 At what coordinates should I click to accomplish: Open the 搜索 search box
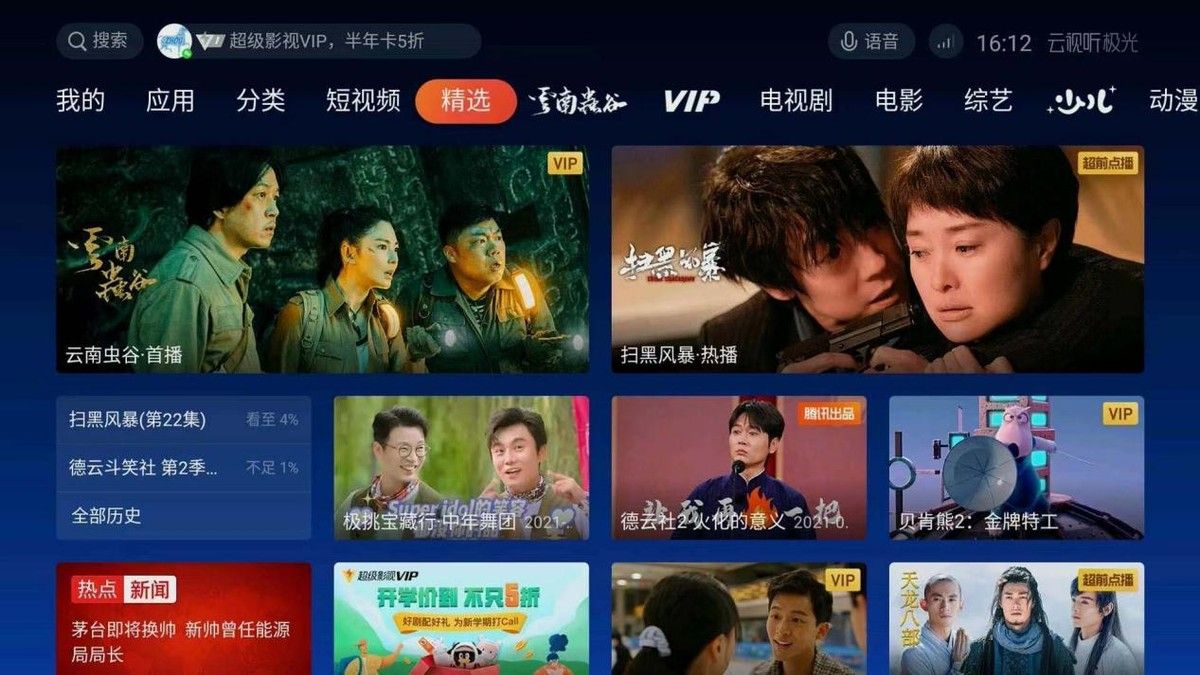tap(99, 41)
